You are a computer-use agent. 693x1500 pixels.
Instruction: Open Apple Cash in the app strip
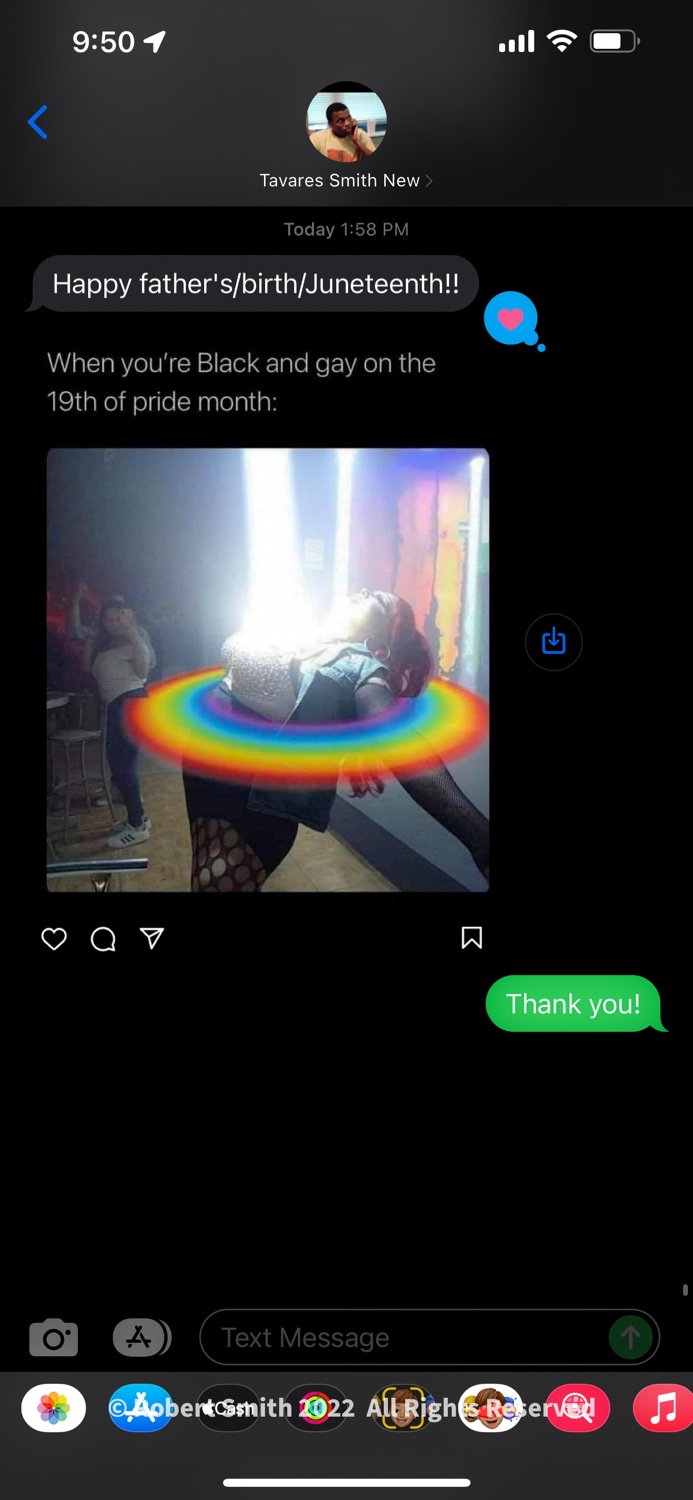[x=228, y=1408]
